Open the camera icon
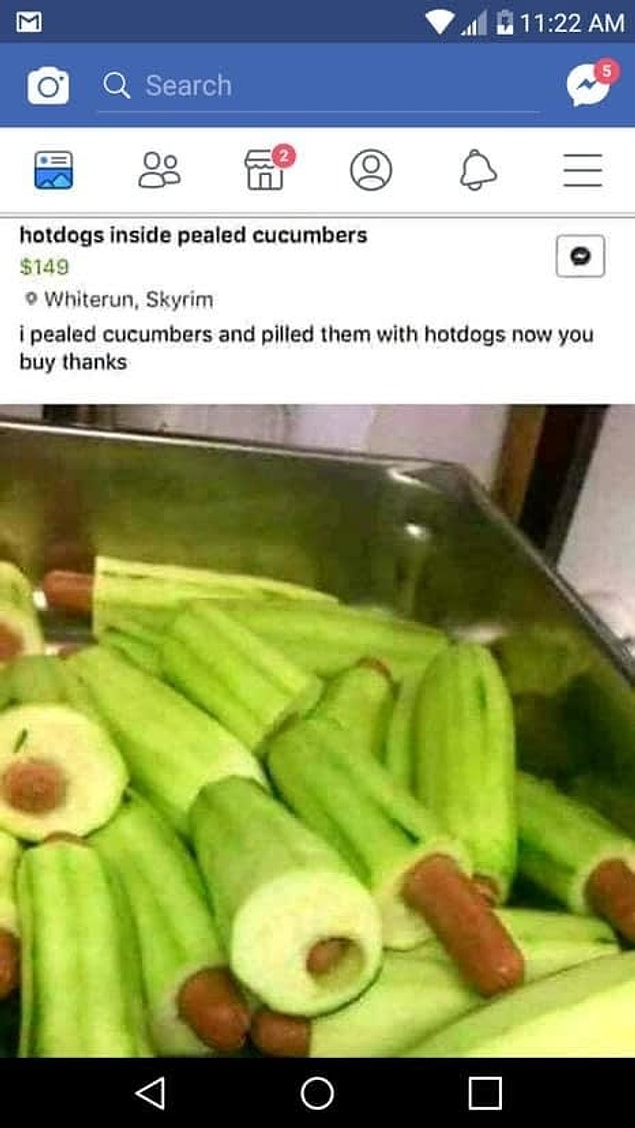The width and height of the screenshot is (635, 1128). [48, 86]
